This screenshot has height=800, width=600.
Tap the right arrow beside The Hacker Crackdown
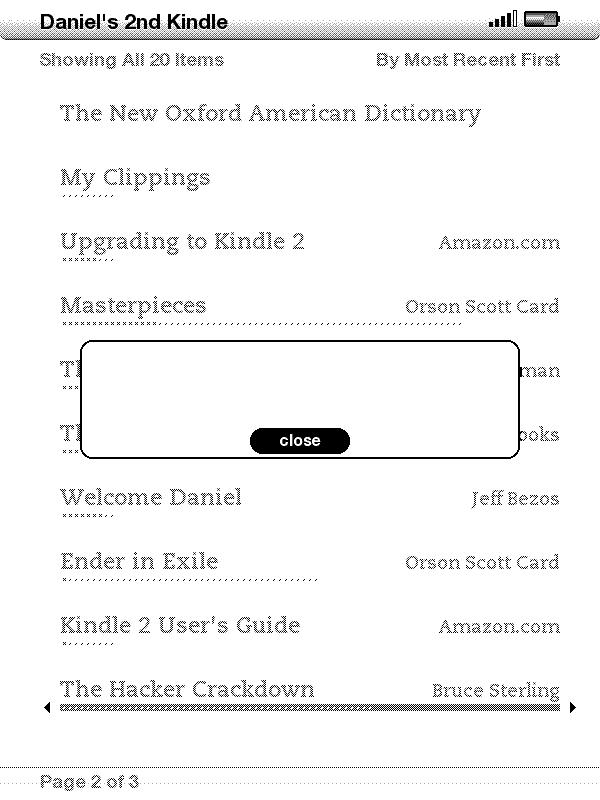click(x=572, y=708)
